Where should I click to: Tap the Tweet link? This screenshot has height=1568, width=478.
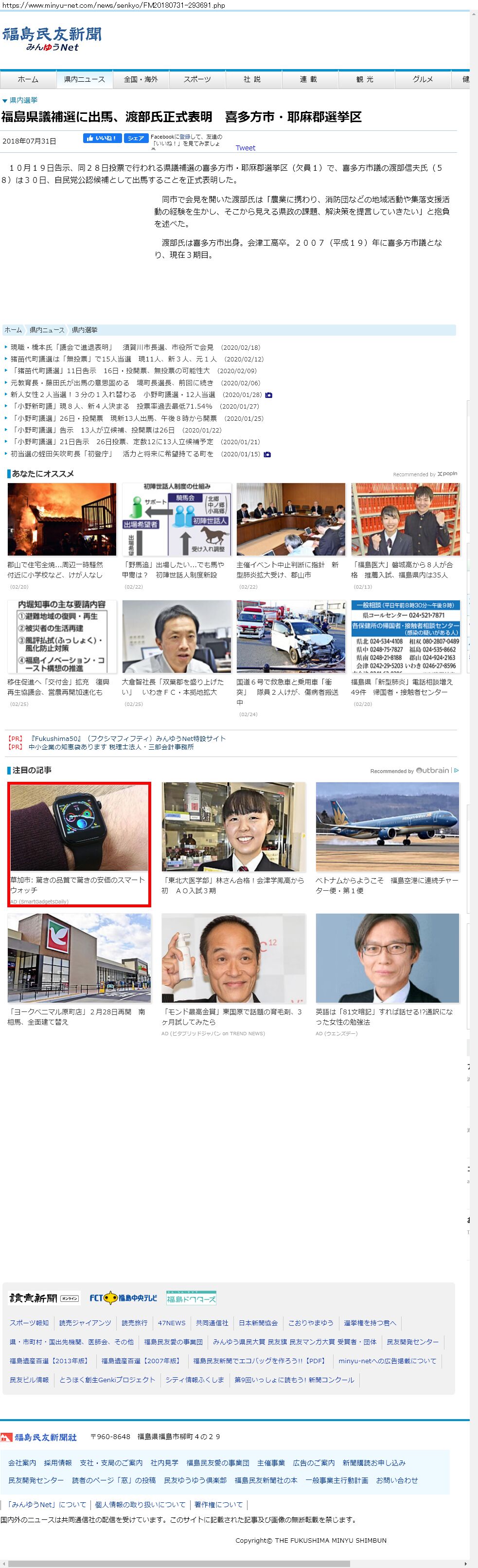click(x=245, y=148)
